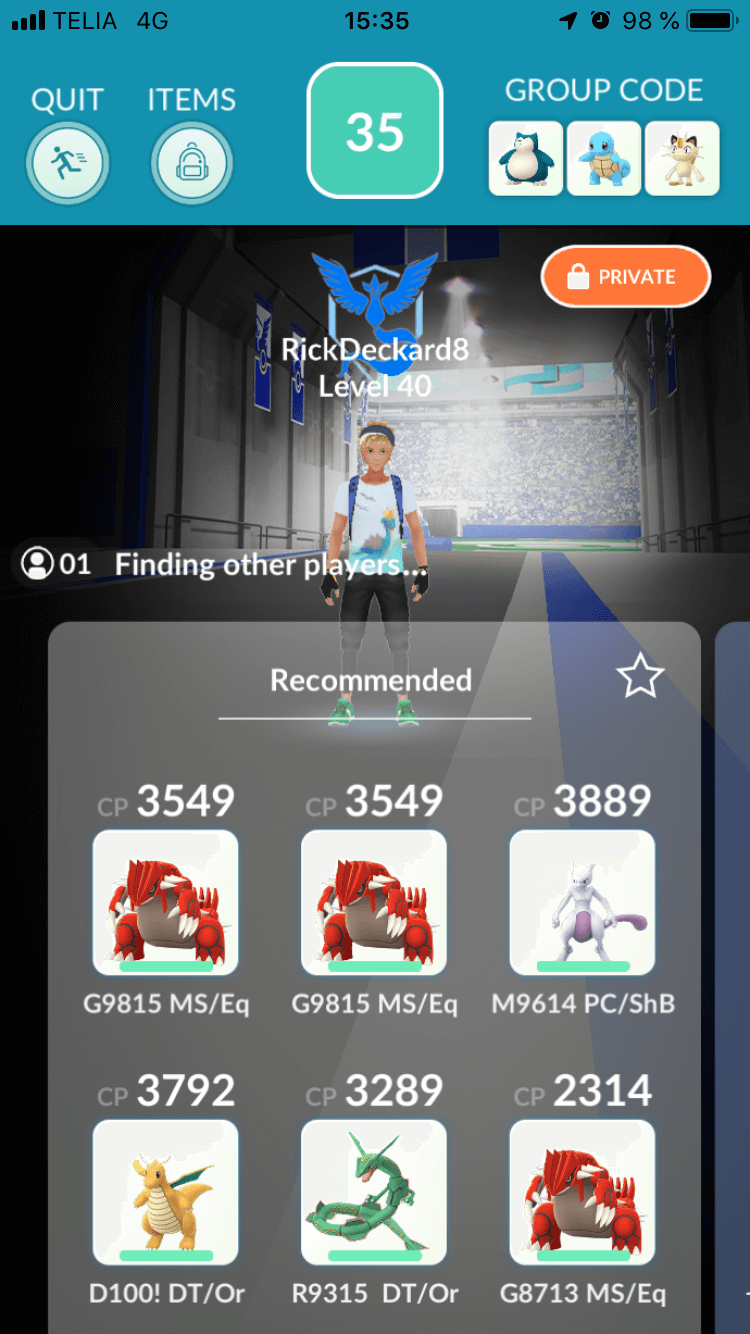The width and height of the screenshot is (750, 1334).
Task: Select Dragonite D100! DT/Or
Action: coord(165,1193)
